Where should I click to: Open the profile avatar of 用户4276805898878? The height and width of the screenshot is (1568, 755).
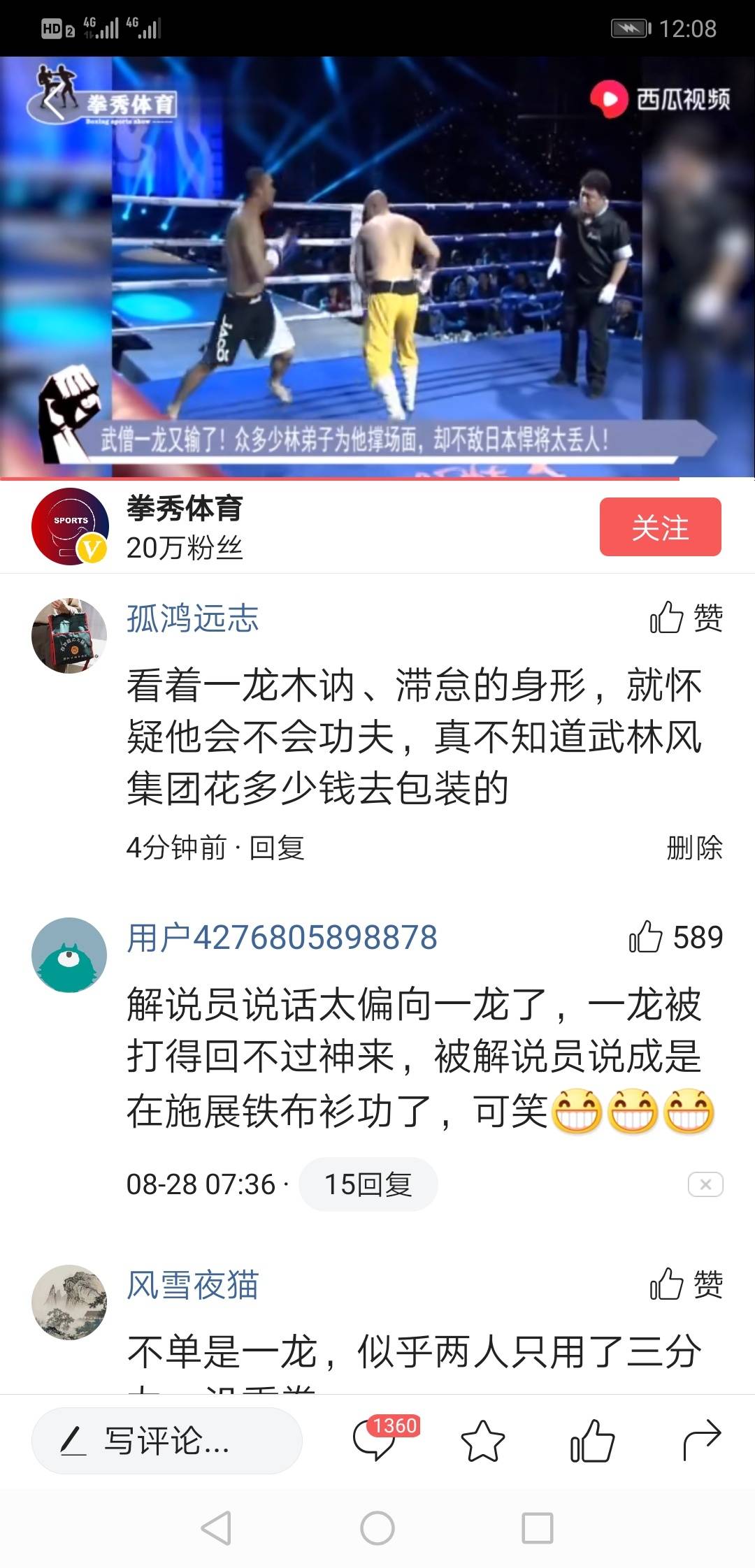[x=69, y=954]
